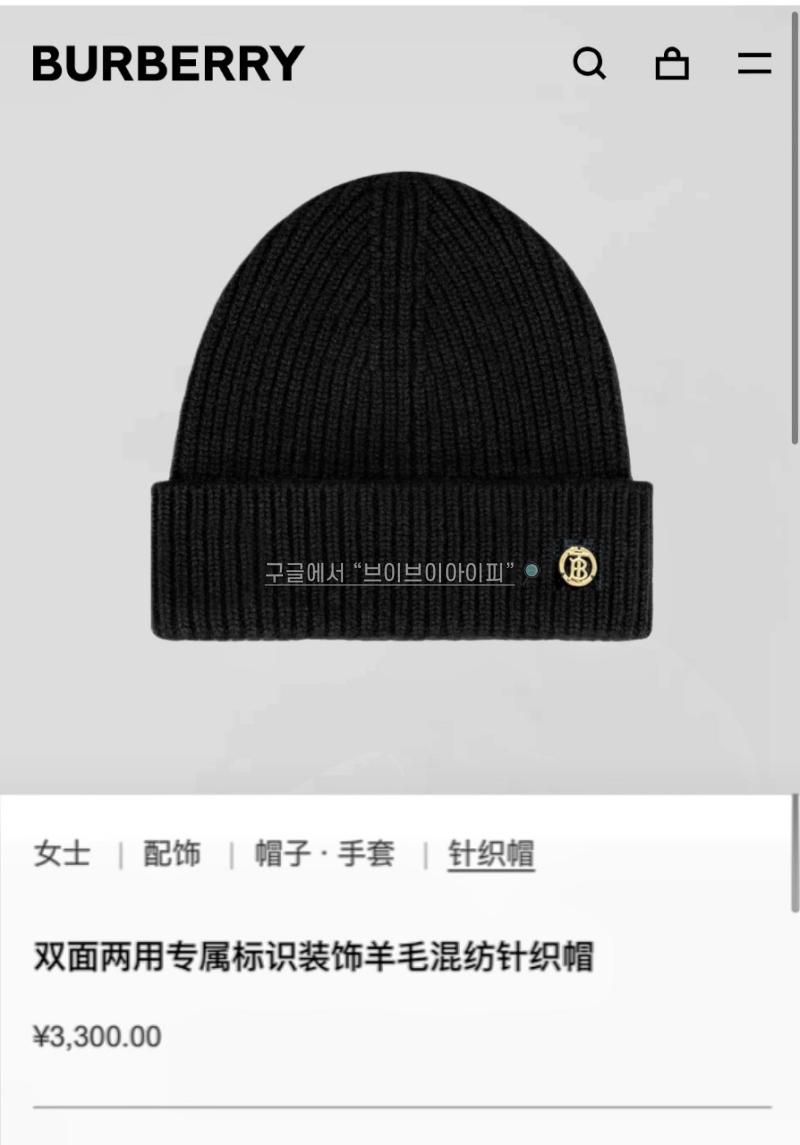Open the 帽子 · 手套 breadcrumb category
The width and height of the screenshot is (800, 1145).
pos(324,854)
